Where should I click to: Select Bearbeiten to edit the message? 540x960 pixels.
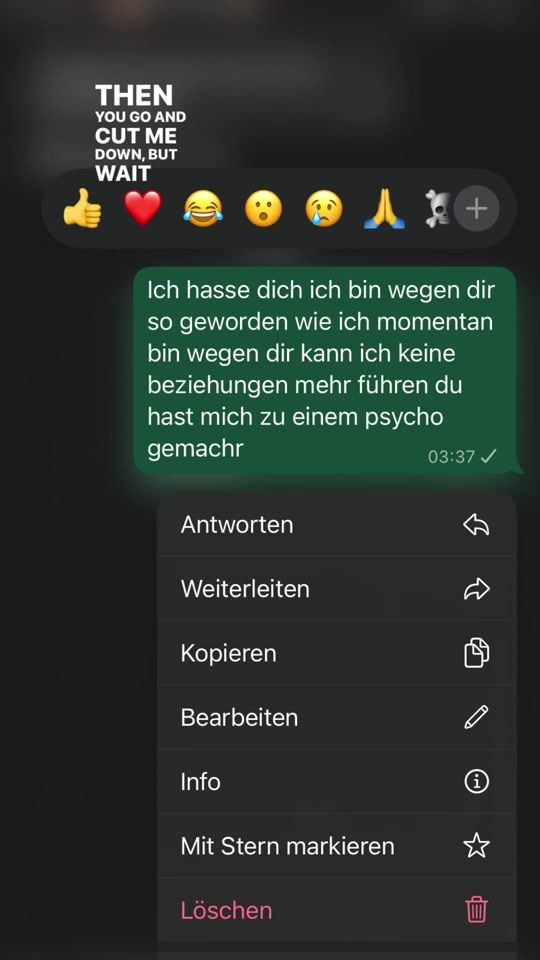[337, 718]
